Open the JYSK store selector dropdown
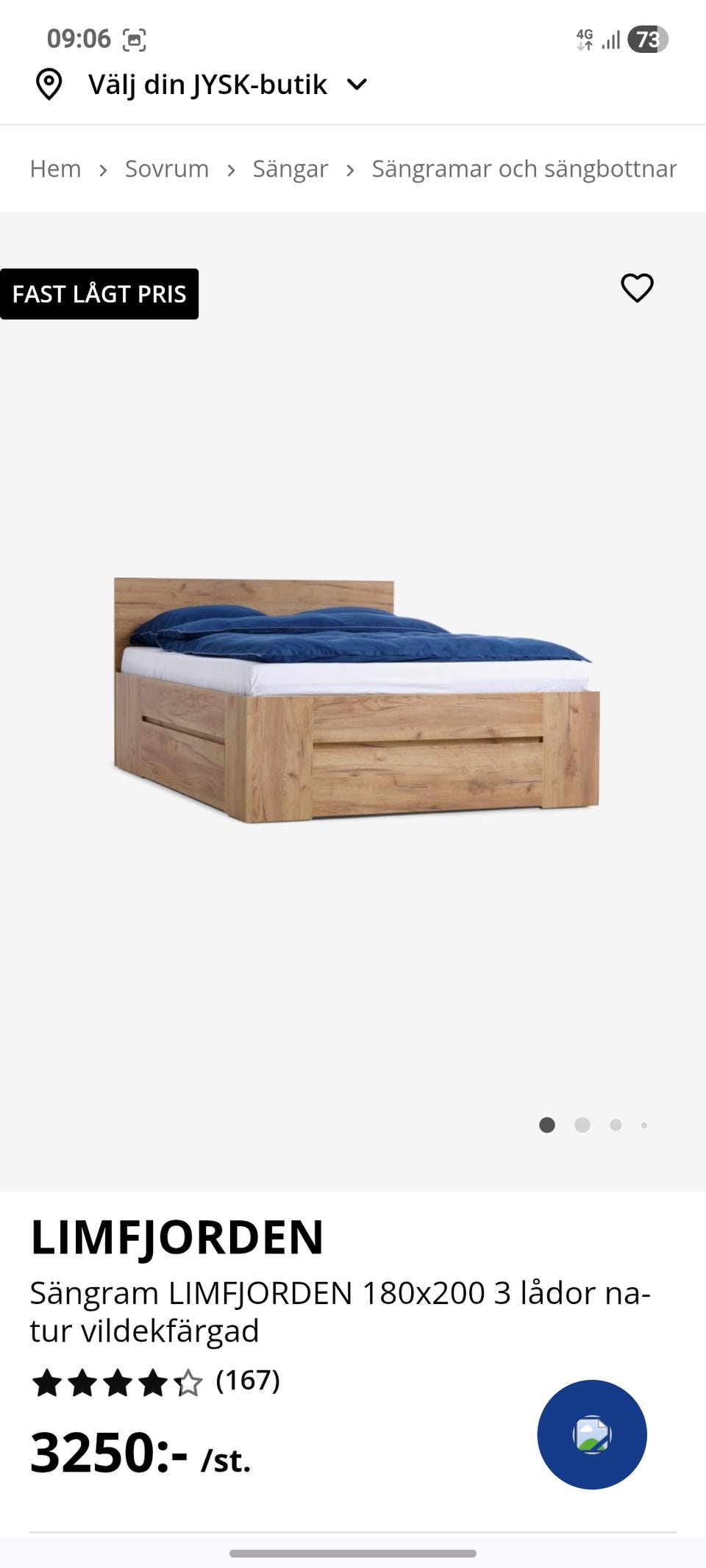 click(201, 85)
